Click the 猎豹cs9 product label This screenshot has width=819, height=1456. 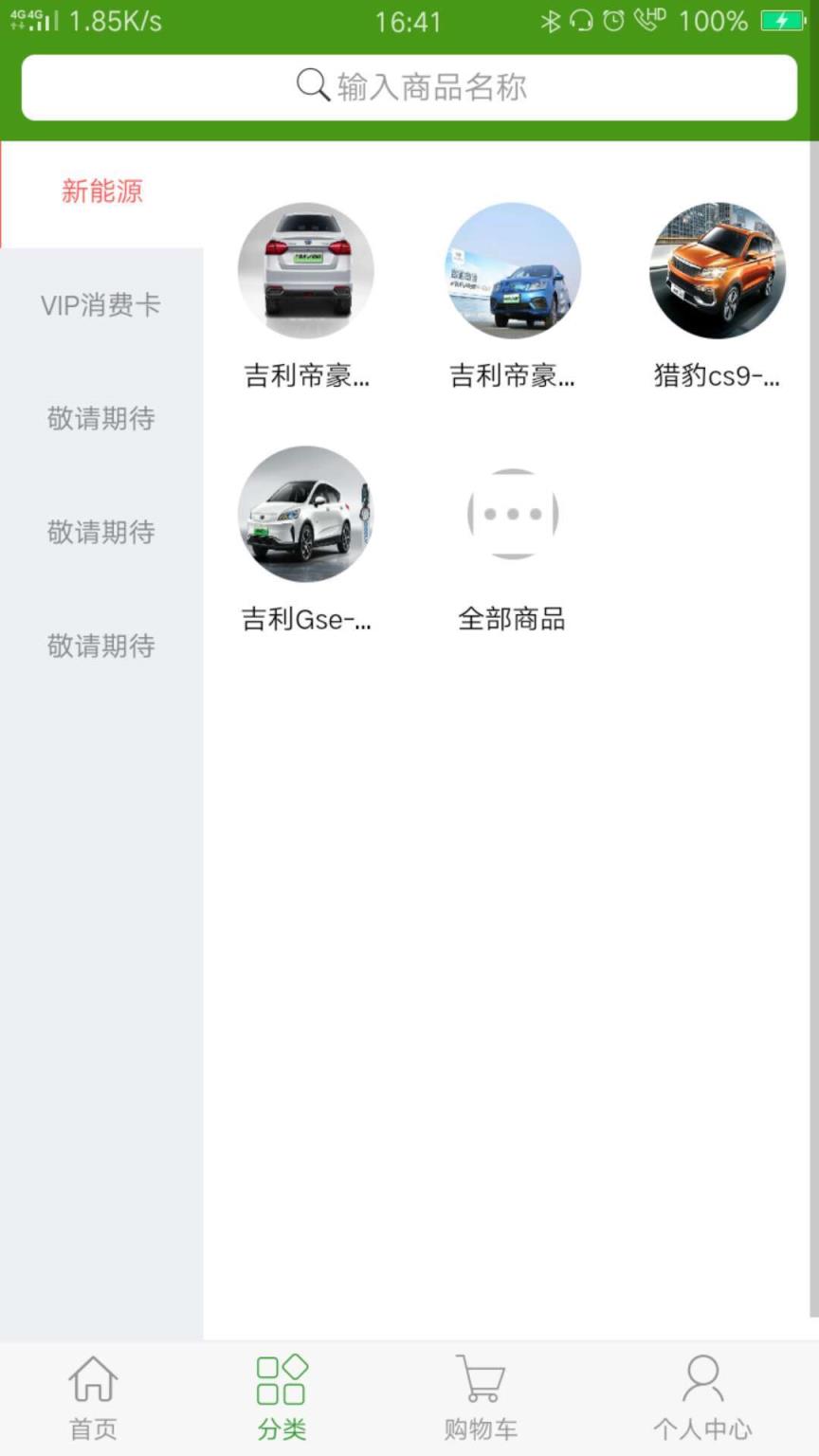click(x=718, y=376)
